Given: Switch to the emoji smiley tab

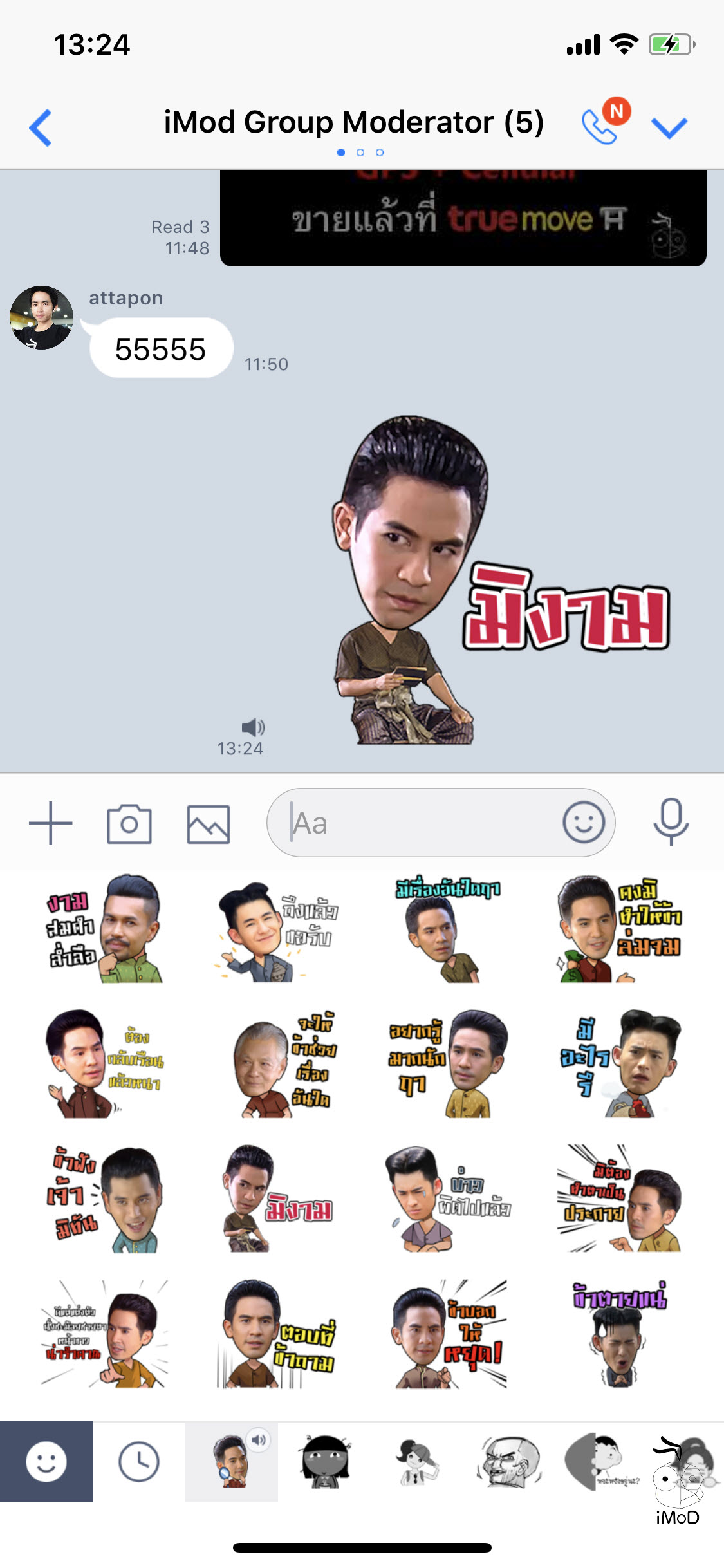Looking at the screenshot, I should (x=46, y=1461).
